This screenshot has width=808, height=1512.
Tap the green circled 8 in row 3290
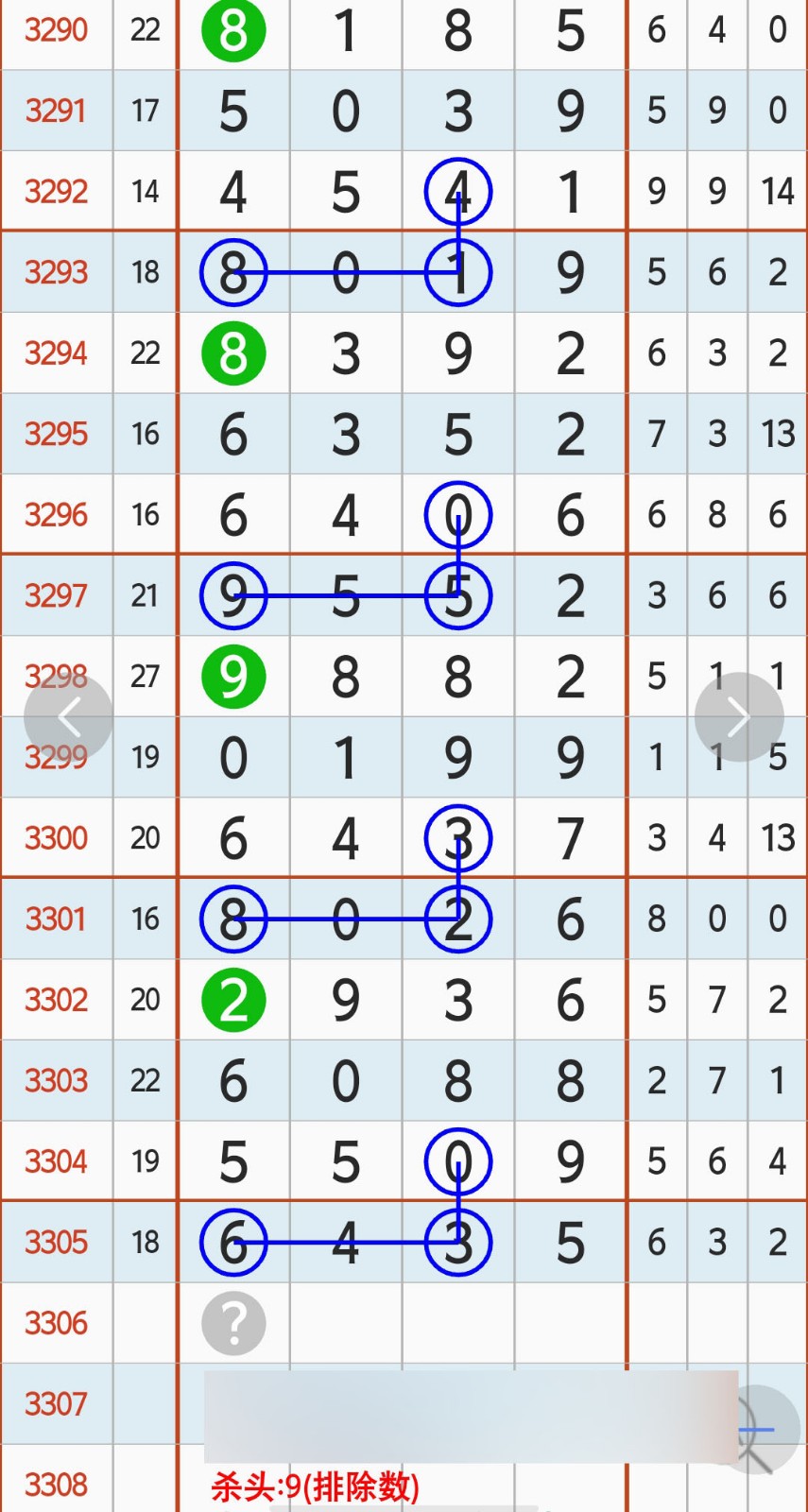233,31
